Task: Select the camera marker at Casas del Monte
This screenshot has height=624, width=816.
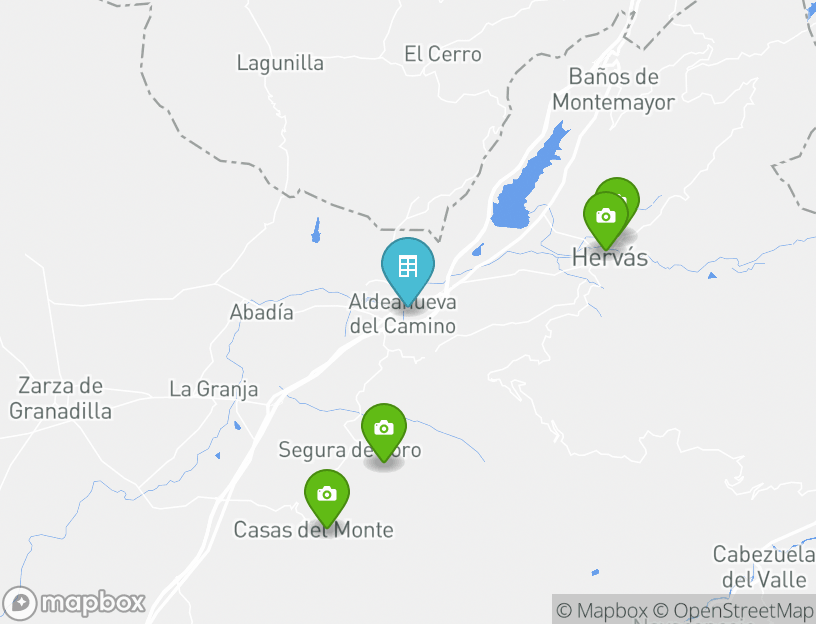Action: click(x=326, y=494)
